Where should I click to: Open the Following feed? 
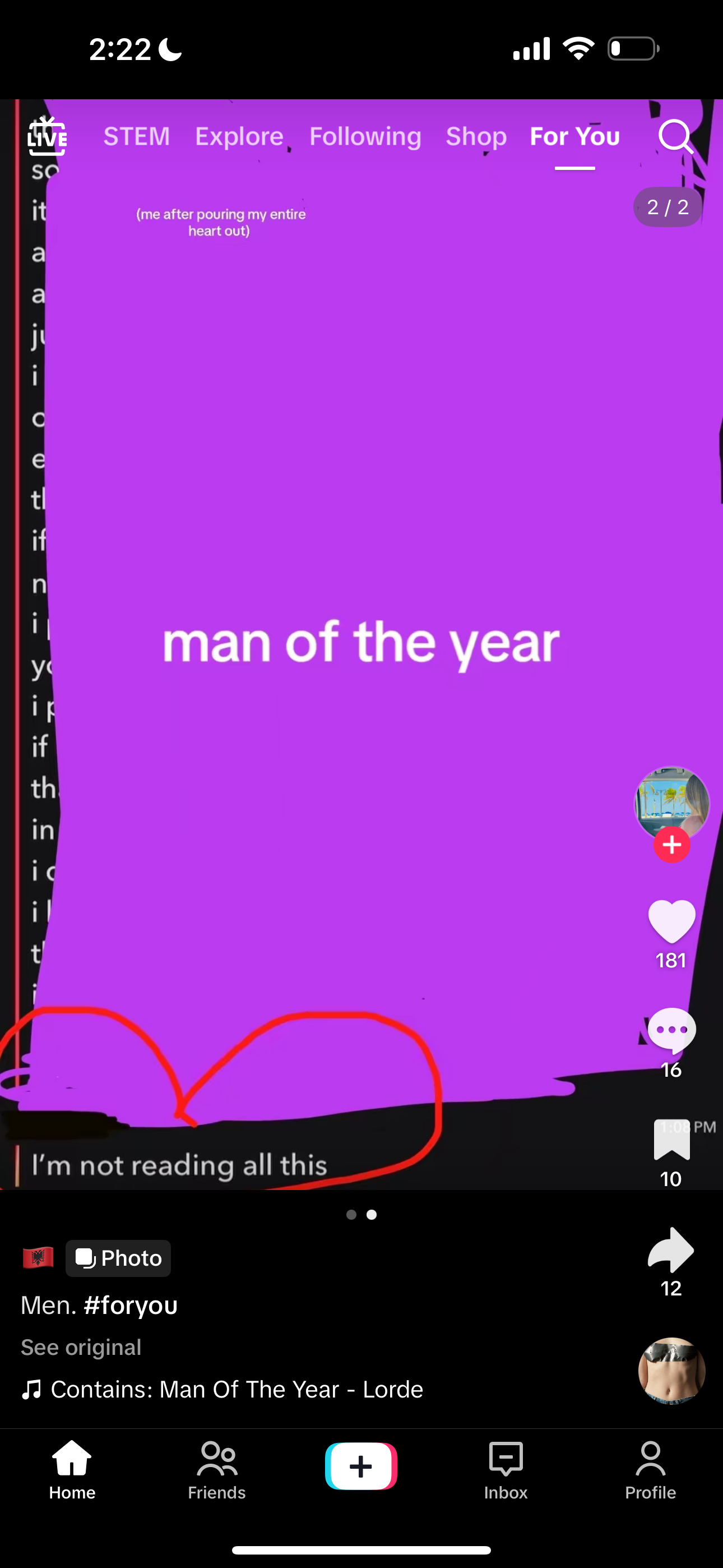365,136
